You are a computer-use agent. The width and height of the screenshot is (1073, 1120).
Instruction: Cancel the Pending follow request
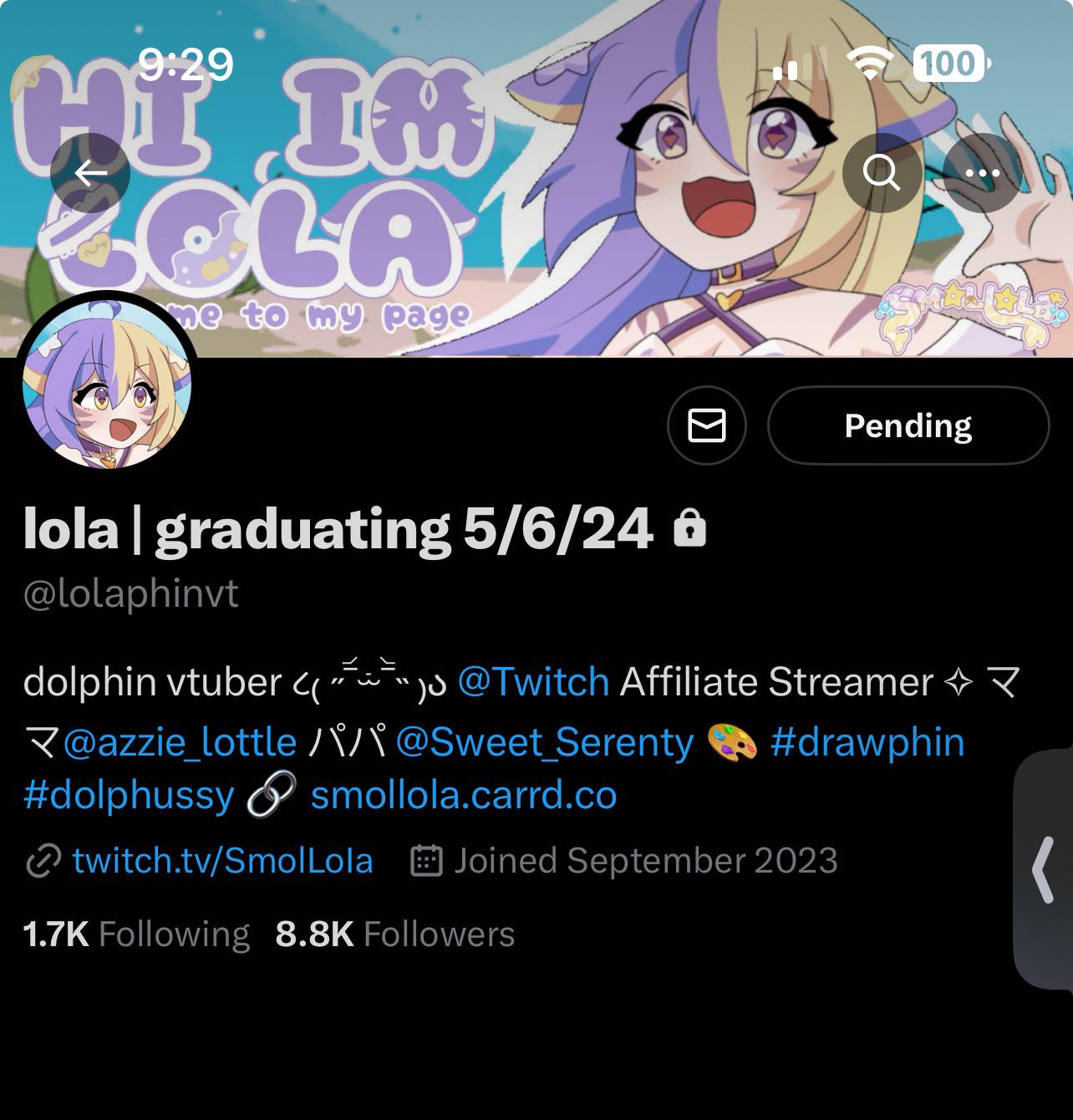pos(908,425)
